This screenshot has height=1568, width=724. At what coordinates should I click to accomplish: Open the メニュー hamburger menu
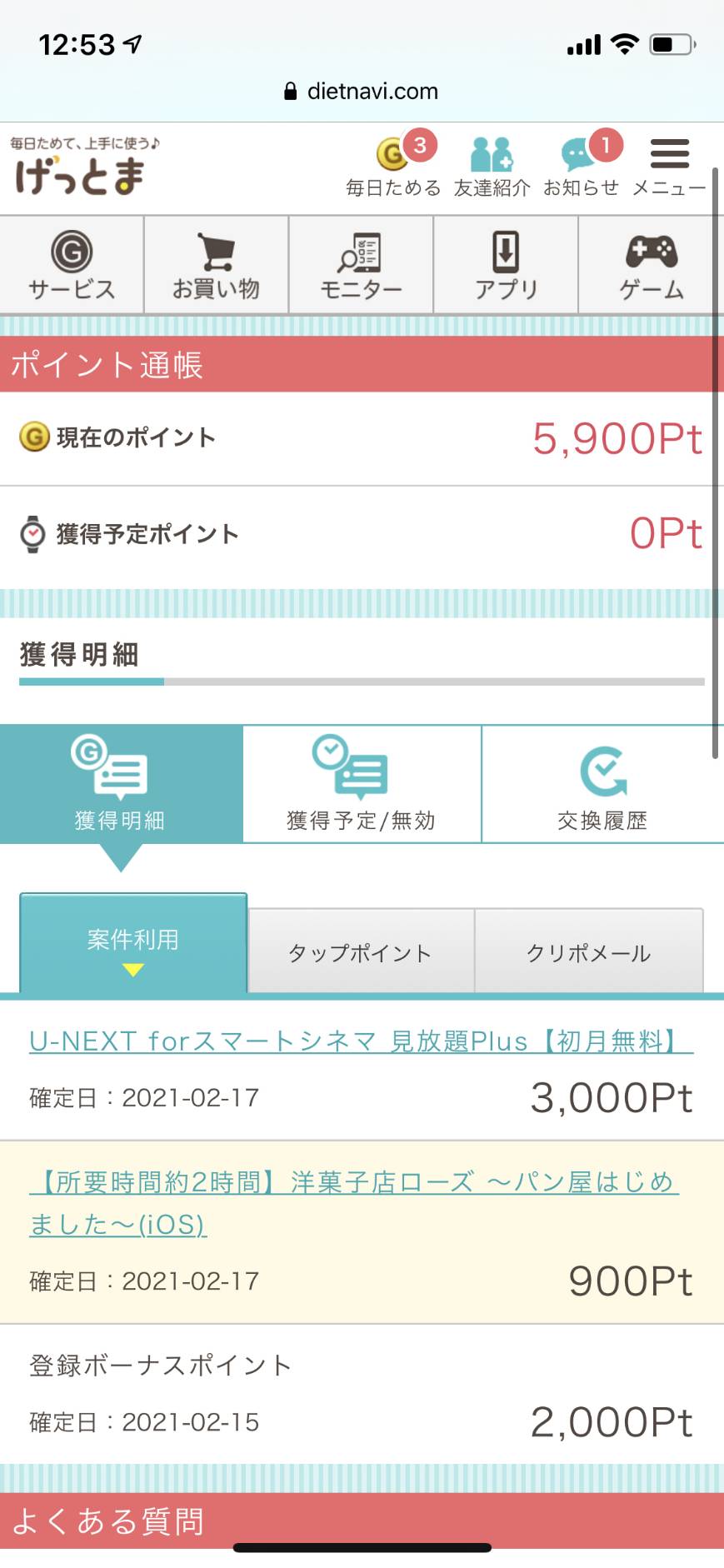pyautogui.click(x=669, y=166)
